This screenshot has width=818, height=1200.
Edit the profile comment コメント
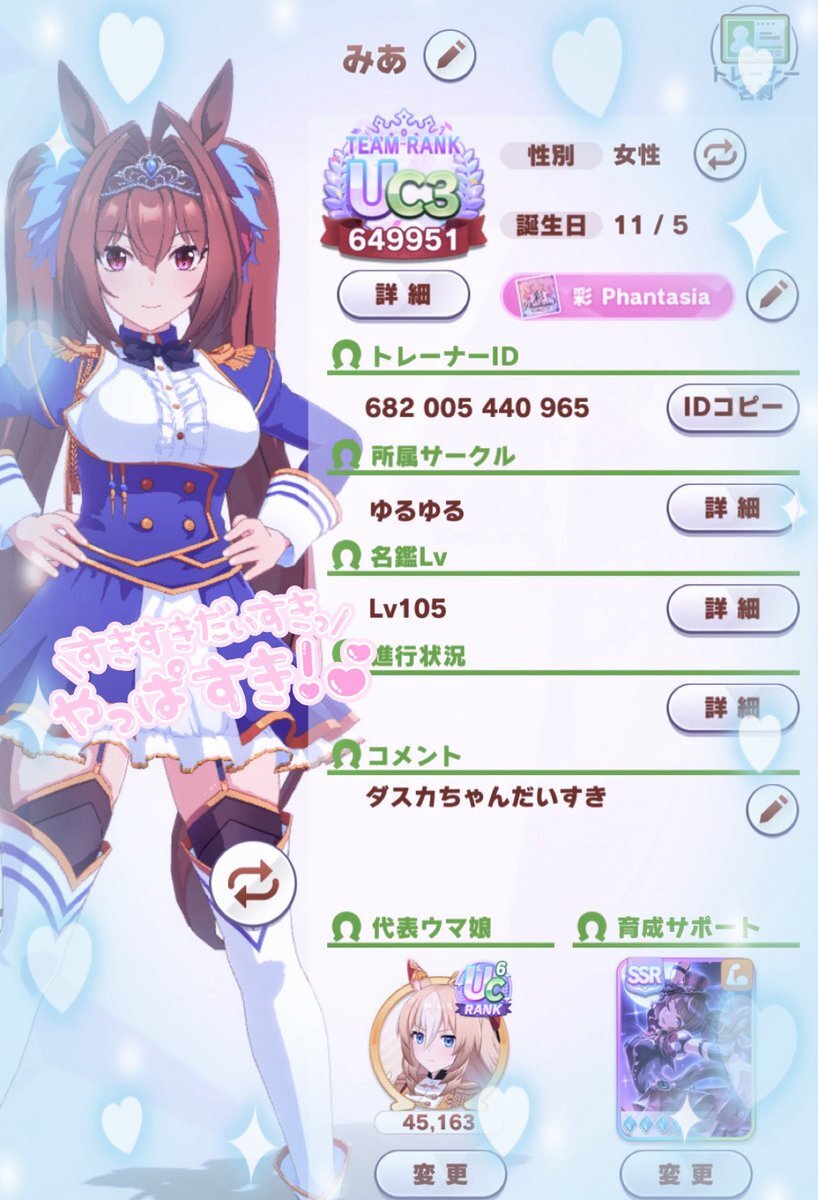click(772, 808)
